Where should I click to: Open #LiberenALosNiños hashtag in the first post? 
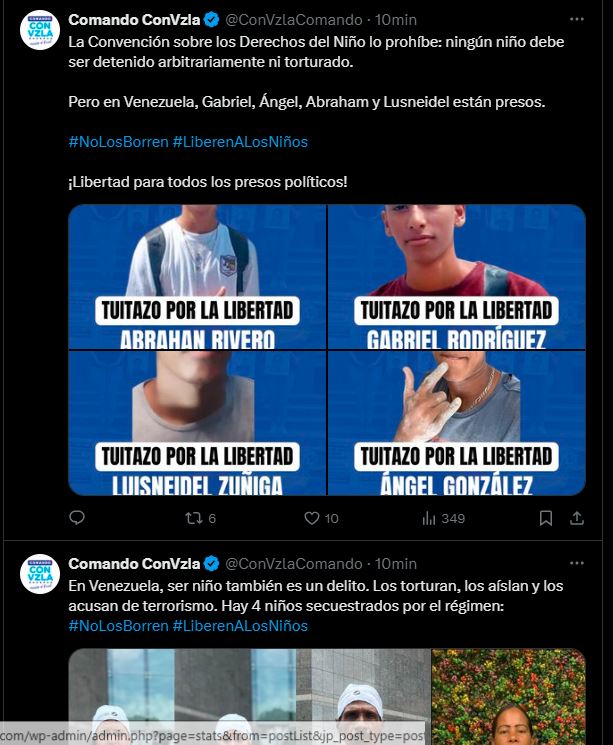[x=240, y=141]
